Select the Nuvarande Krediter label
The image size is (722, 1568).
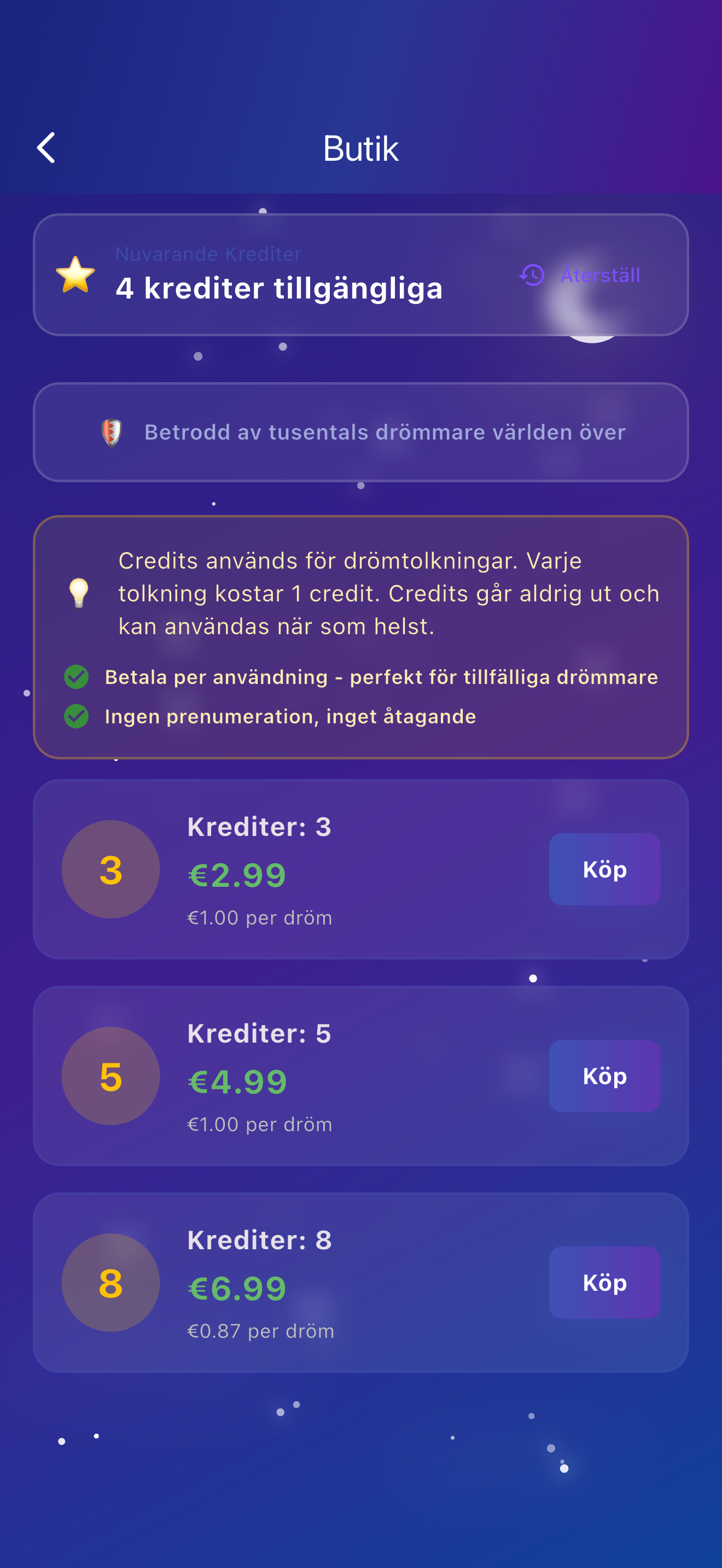(209, 254)
